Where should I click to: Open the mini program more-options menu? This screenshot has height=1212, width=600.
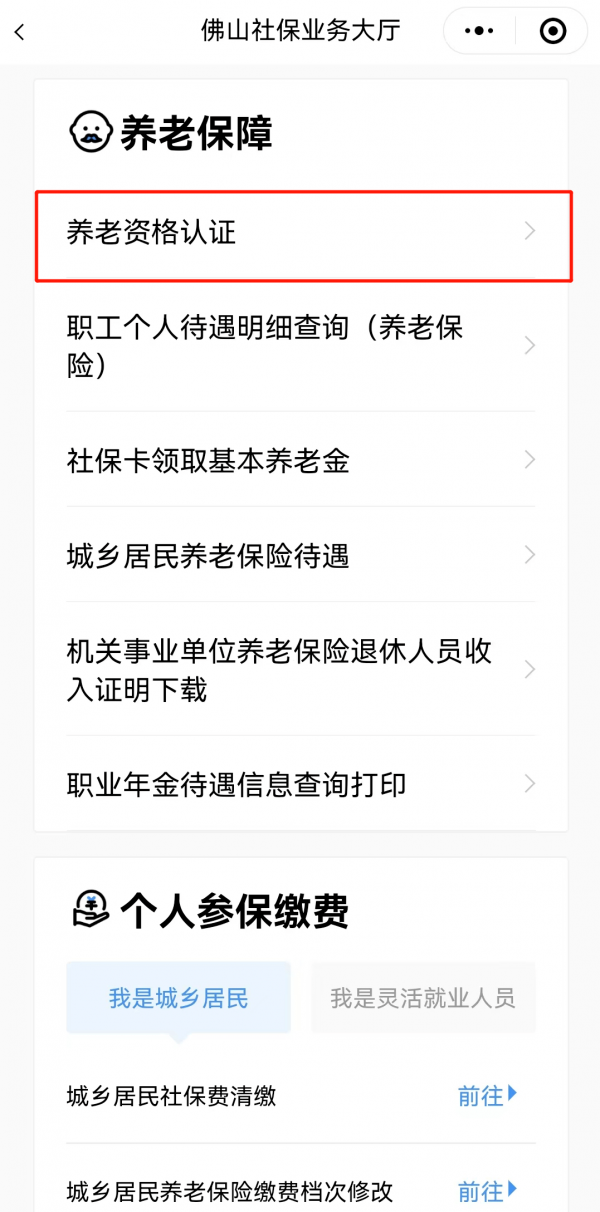pyautogui.click(x=480, y=32)
